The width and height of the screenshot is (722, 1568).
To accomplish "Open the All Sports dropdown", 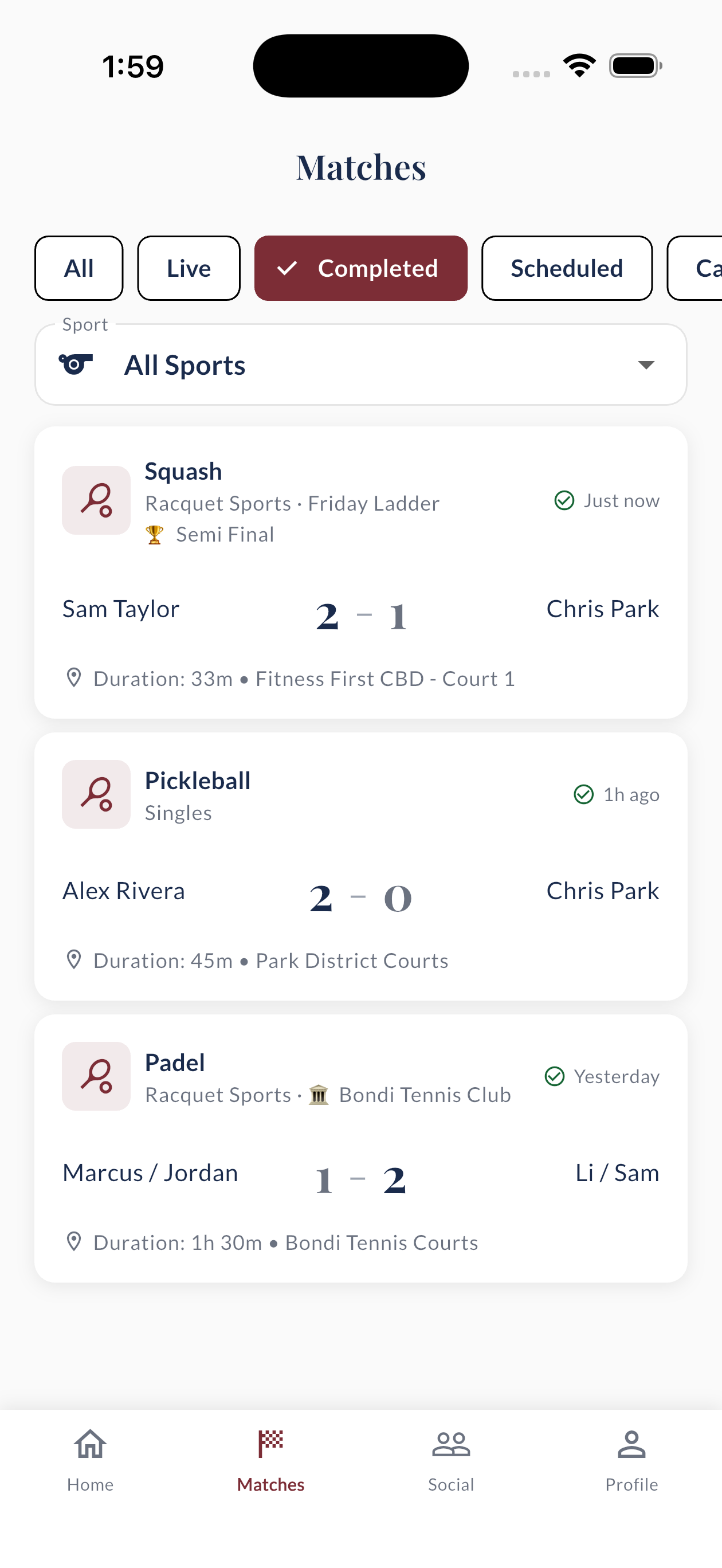I will (361, 364).
